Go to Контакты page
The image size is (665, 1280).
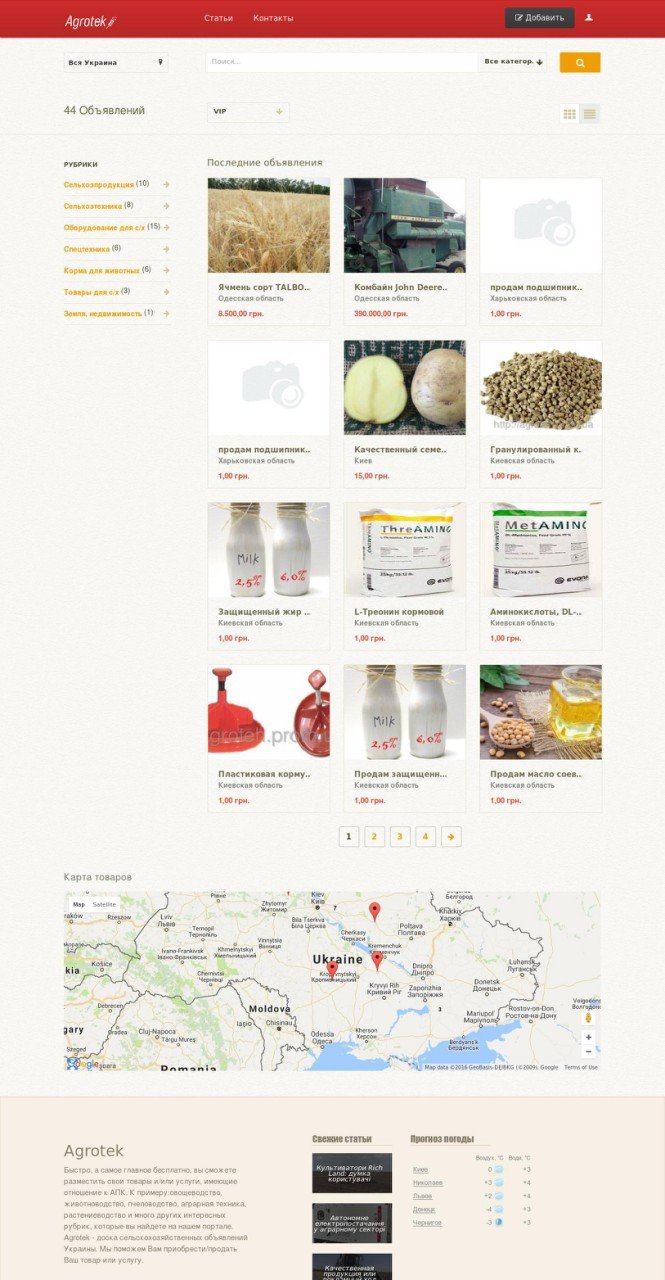pyautogui.click(x=273, y=18)
